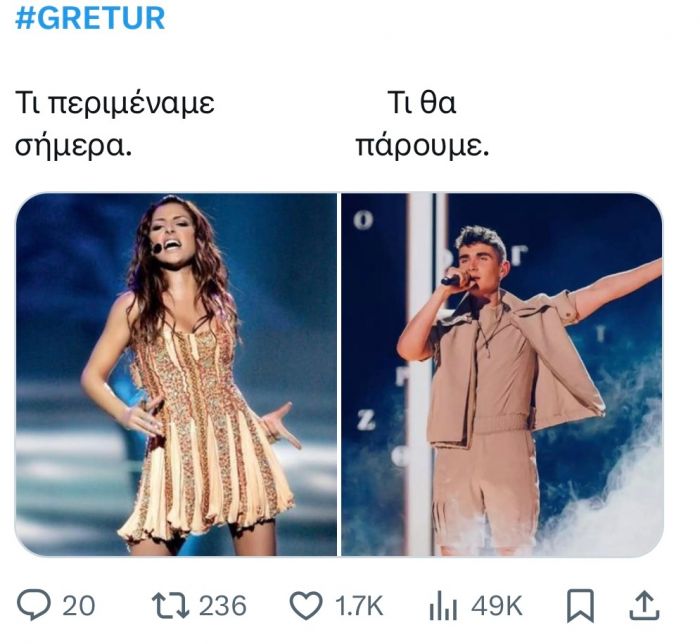View post analytics showing 49K views
Viewport: 700px width, 644px height.
point(442,605)
